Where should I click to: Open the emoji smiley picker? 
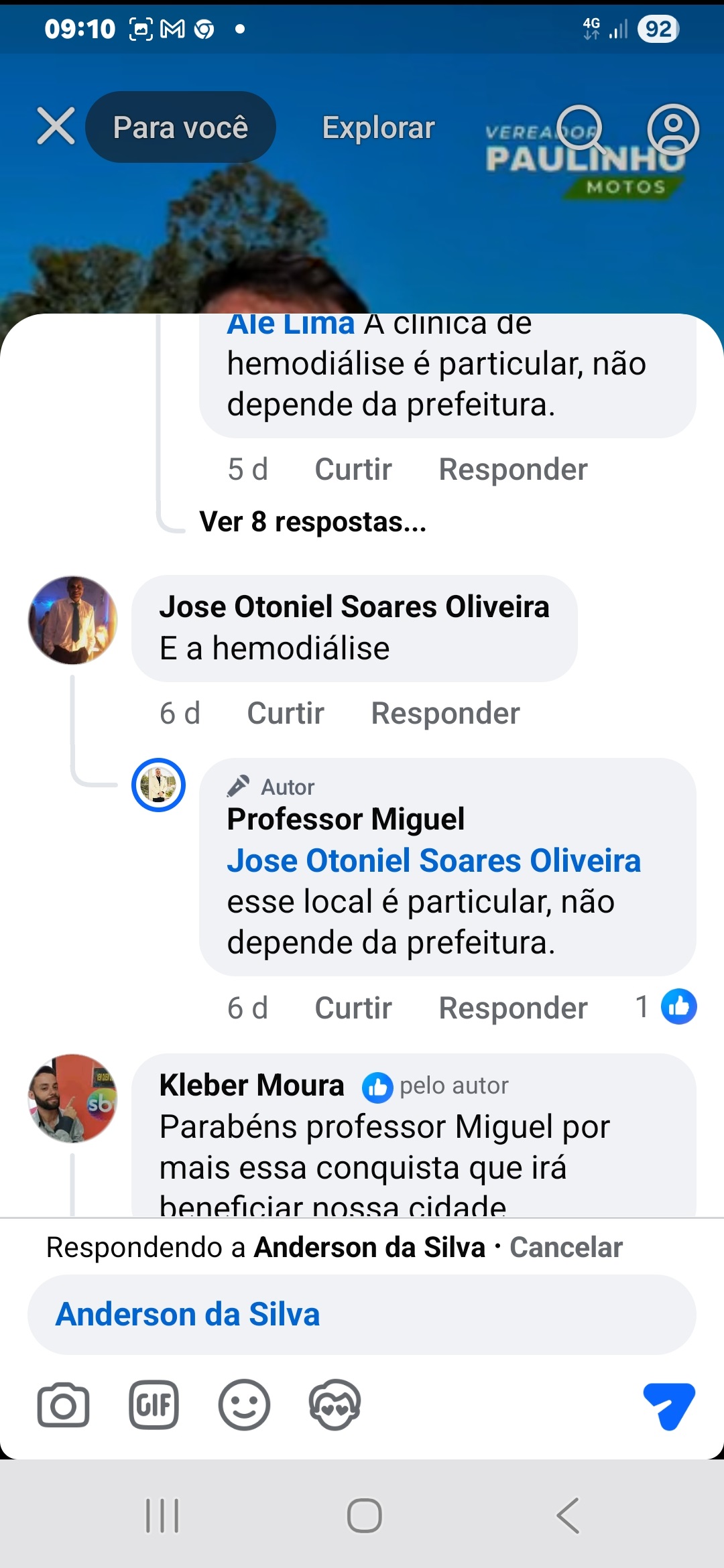click(x=244, y=1405)
